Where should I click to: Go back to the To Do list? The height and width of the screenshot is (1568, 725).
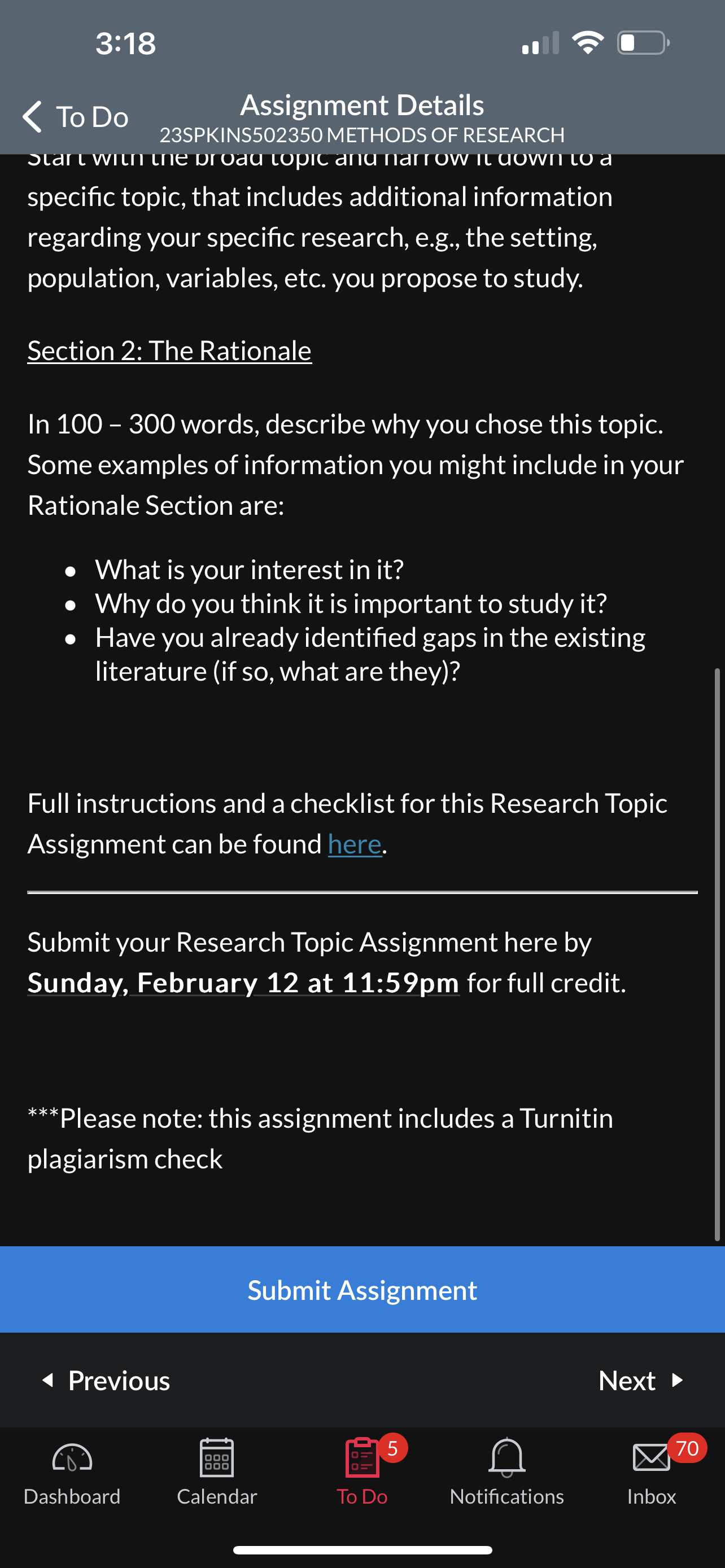[76, 116]
